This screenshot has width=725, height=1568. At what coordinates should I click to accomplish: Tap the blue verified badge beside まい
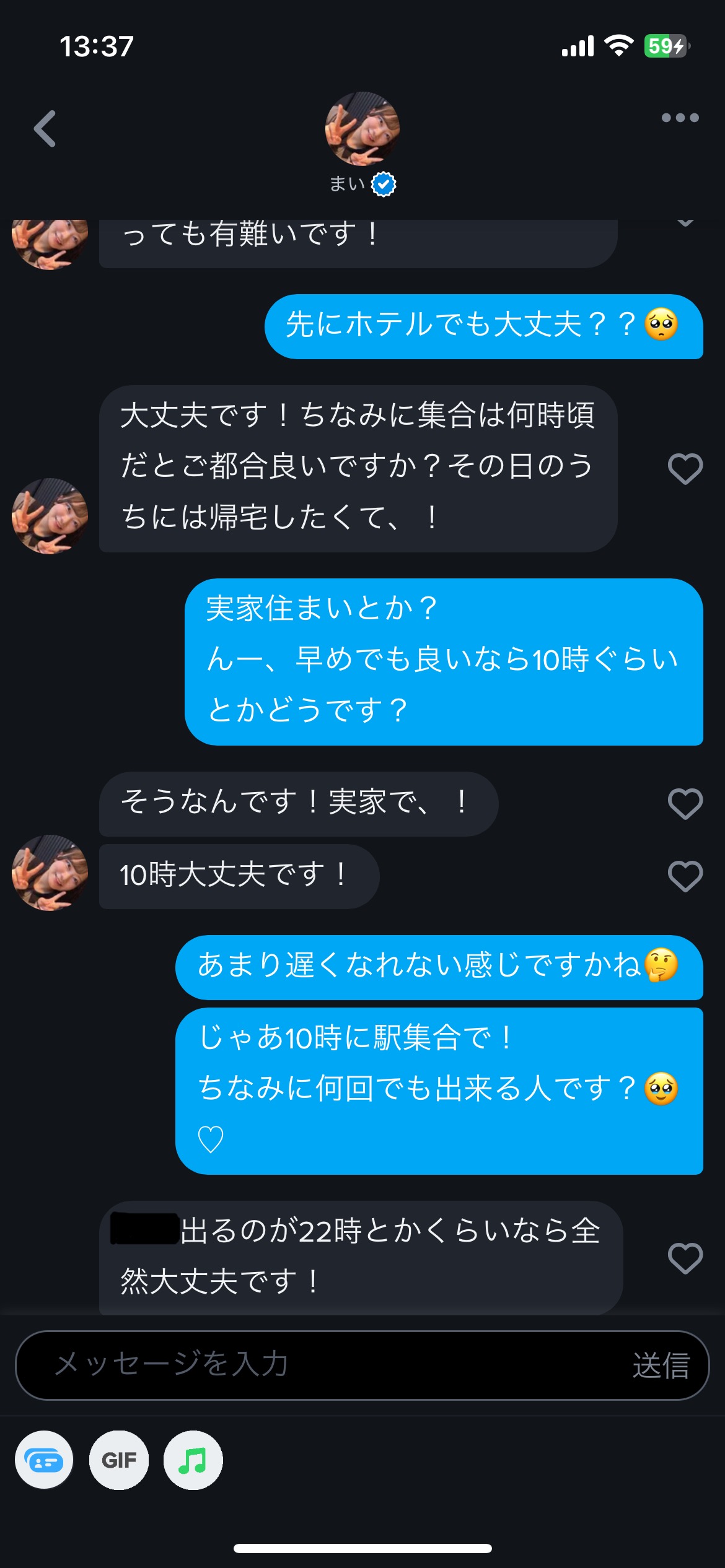click(x=383, y=183)
